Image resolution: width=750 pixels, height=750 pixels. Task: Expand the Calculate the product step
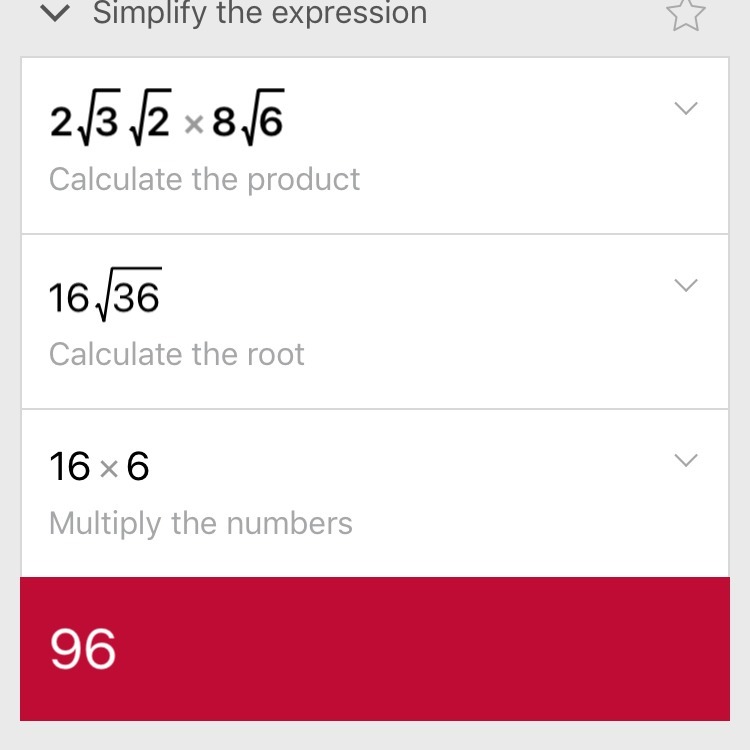point(686,108)
